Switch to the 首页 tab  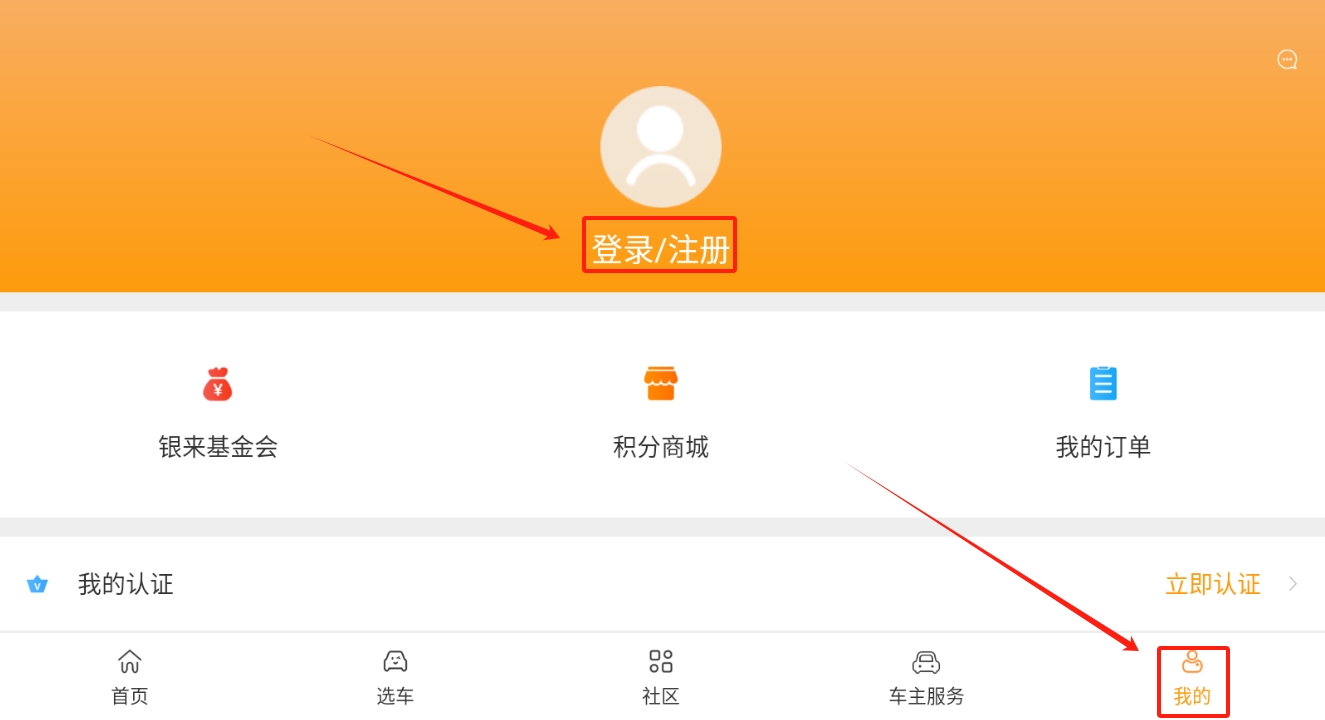[x=130, y=677]
